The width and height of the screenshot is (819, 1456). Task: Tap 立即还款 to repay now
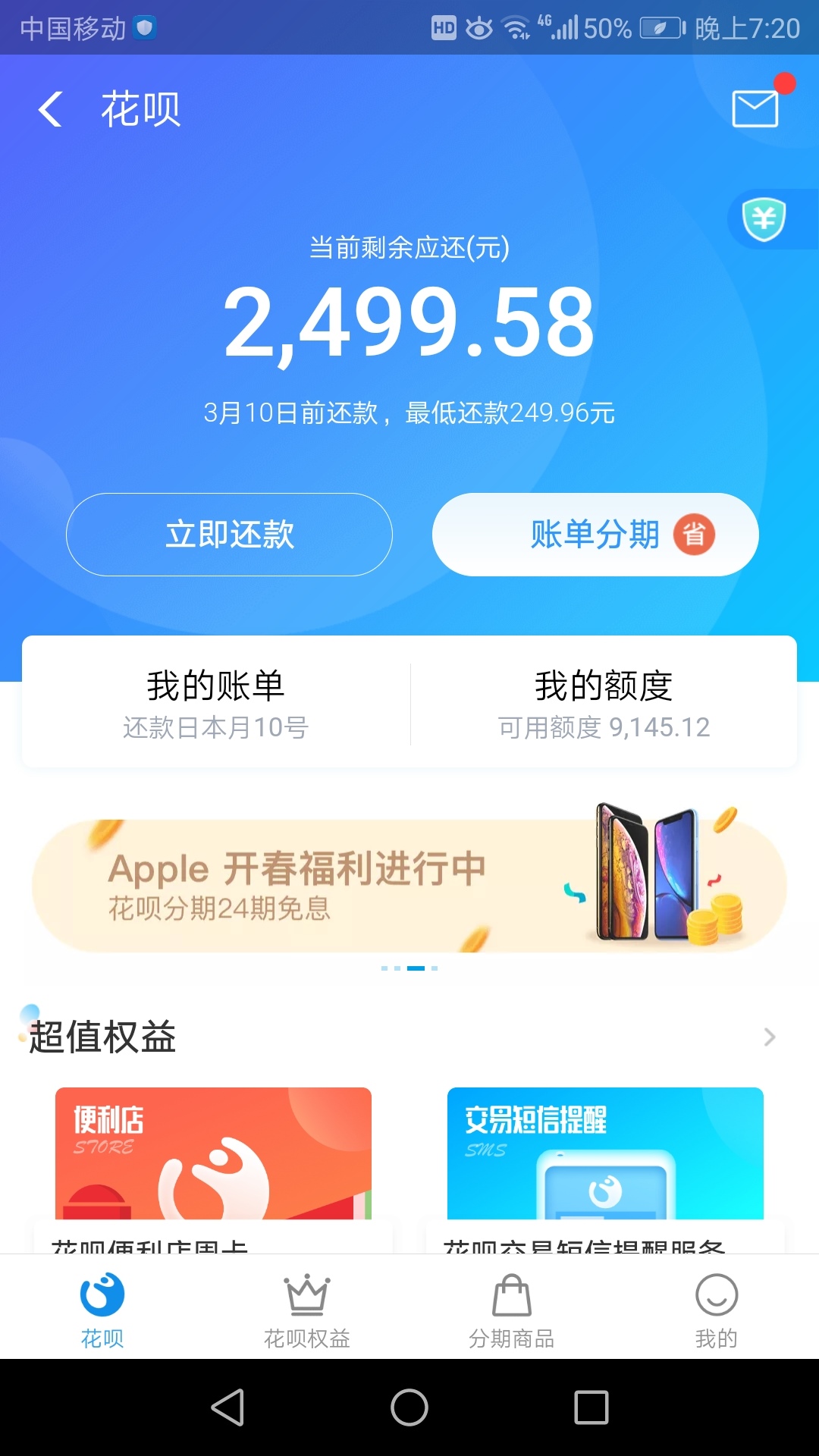point(229,535)
